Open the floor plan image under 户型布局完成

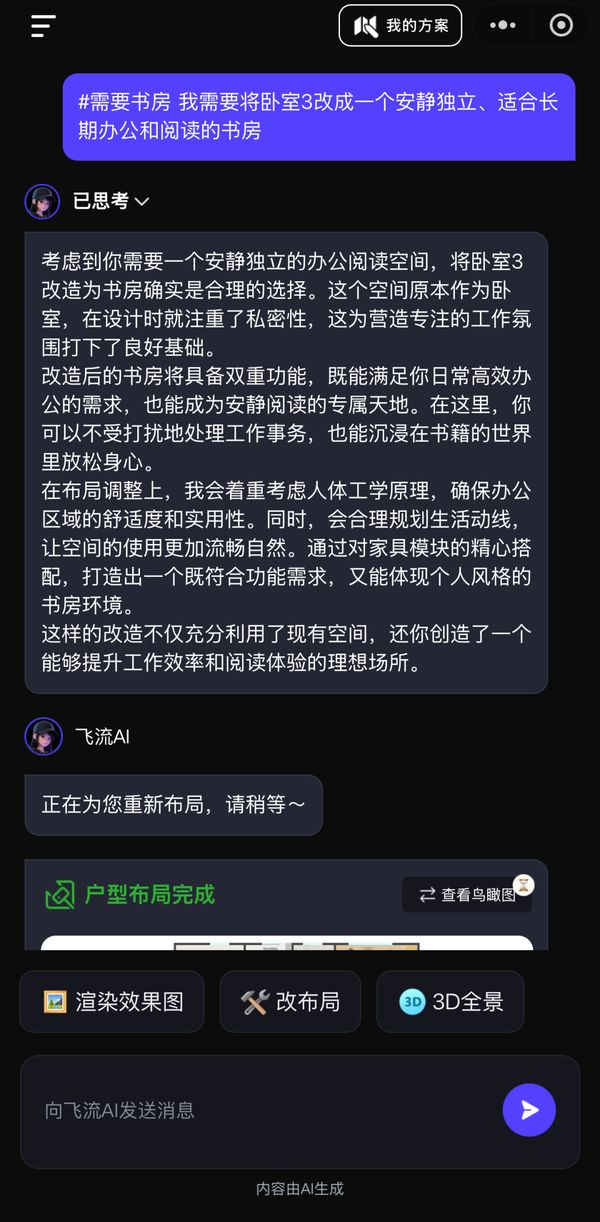pyautogui.click(x=286, y=942)
